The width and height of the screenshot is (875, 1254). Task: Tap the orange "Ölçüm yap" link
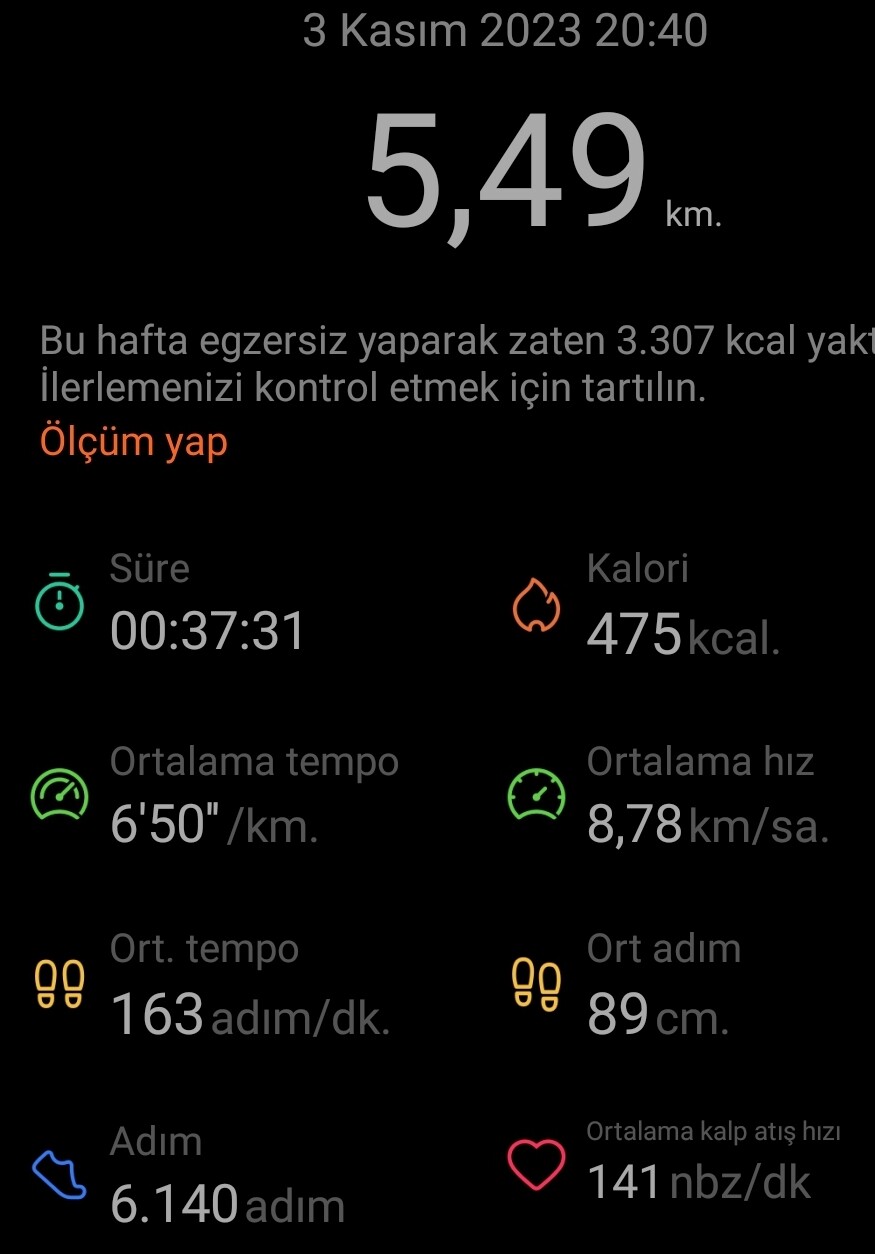point(134,441)
